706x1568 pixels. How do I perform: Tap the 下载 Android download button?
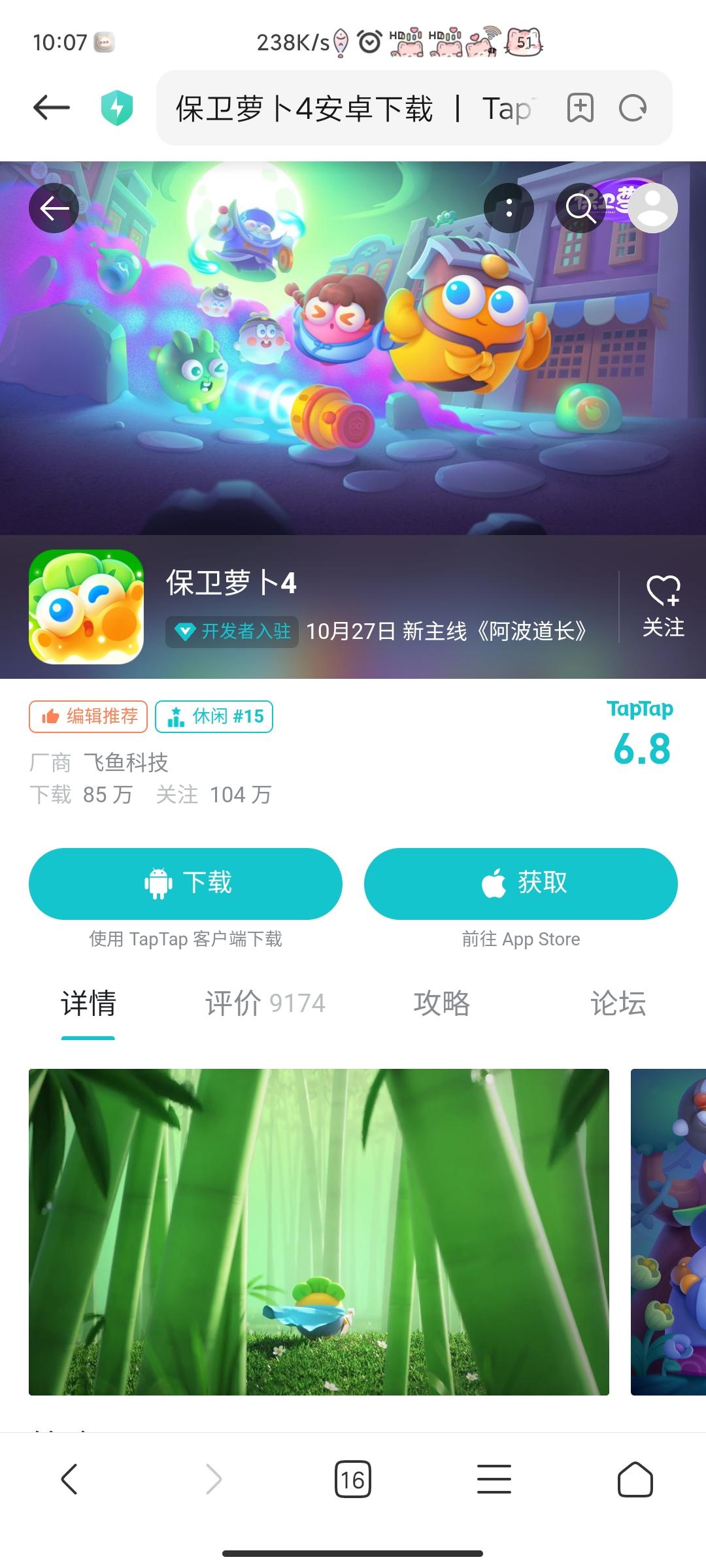click(186, 883)
